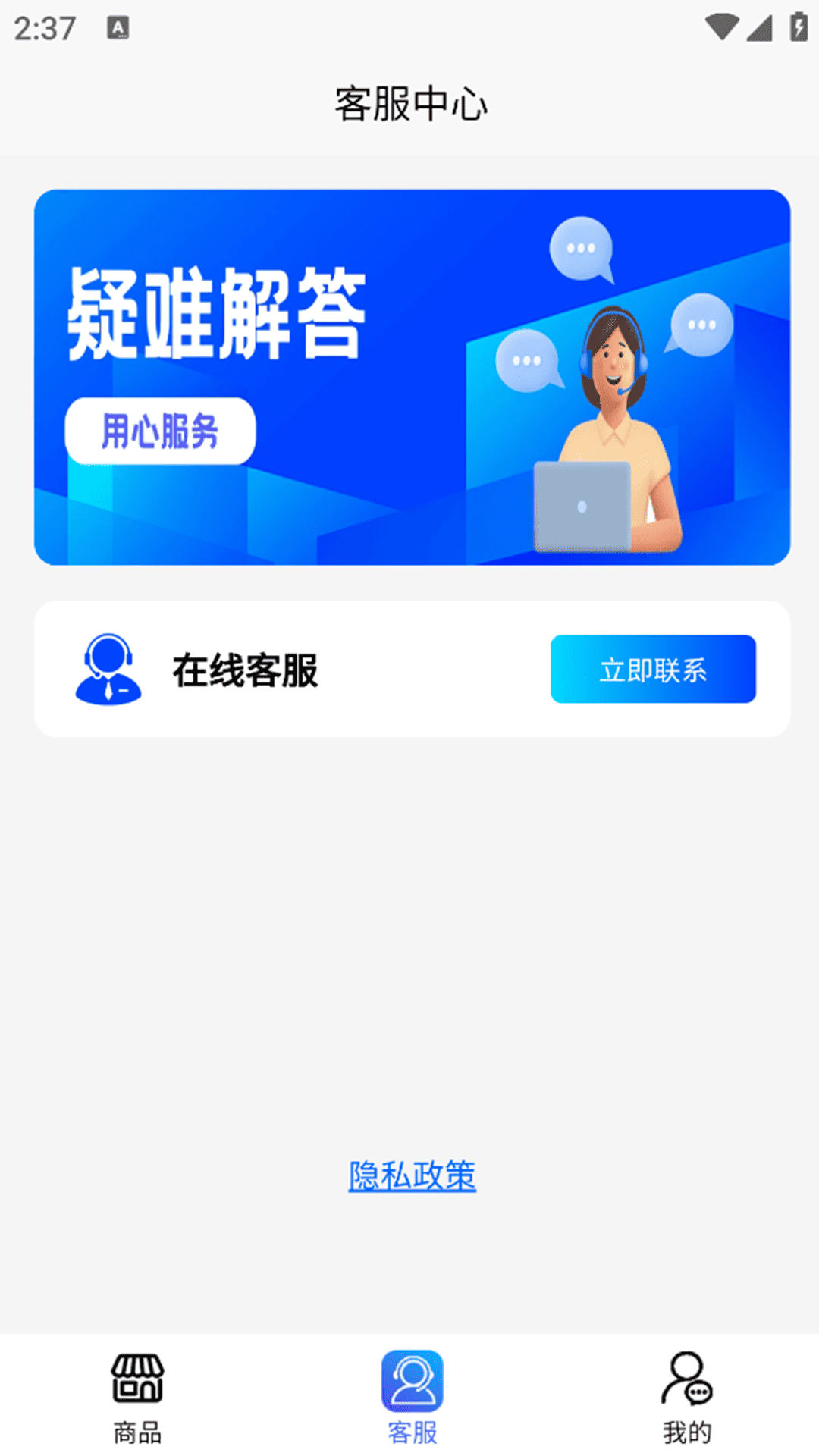Image resolution: width=819 pixels, height=1456 pixels.
Task: Switch to the 商品 tab
Action: pos(137,1397)
